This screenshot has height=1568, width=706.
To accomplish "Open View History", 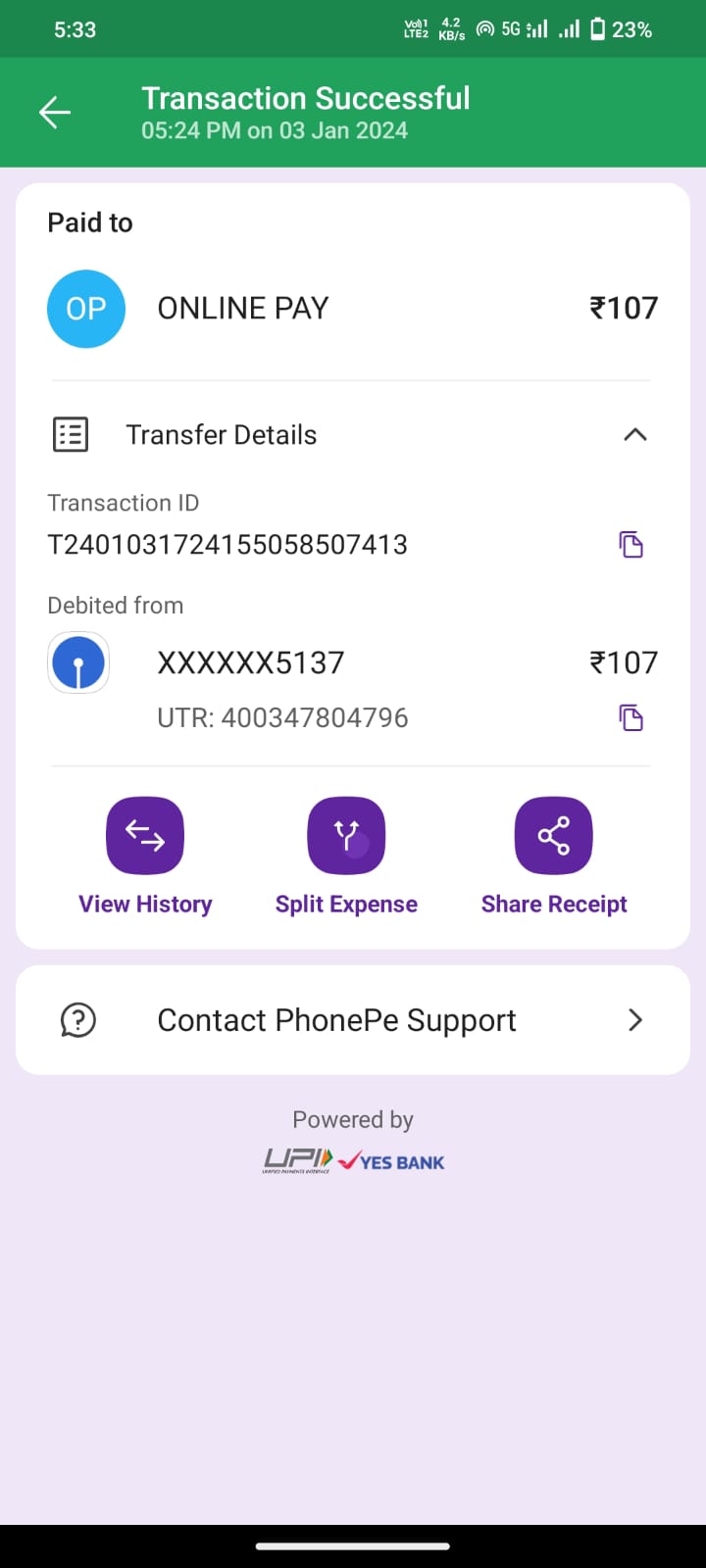I will [145, 836].
